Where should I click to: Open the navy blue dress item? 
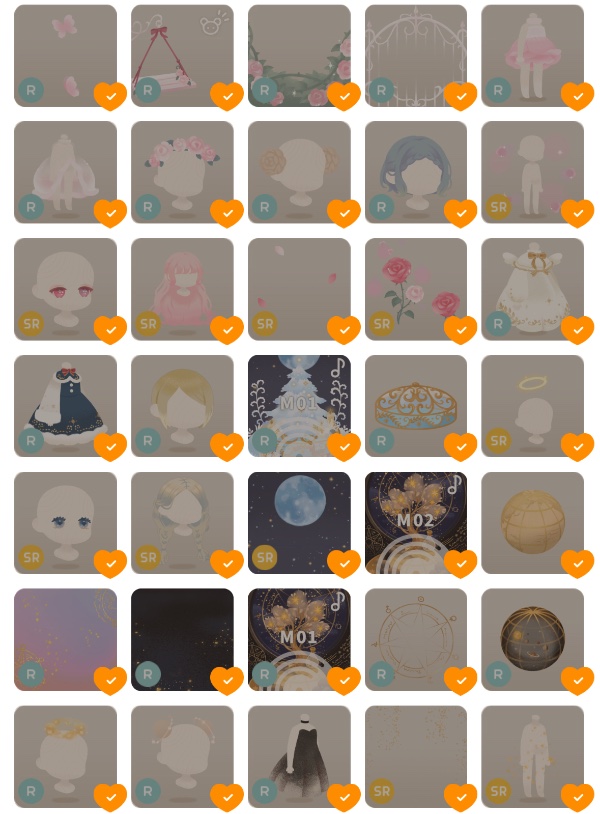pos(65,406)
